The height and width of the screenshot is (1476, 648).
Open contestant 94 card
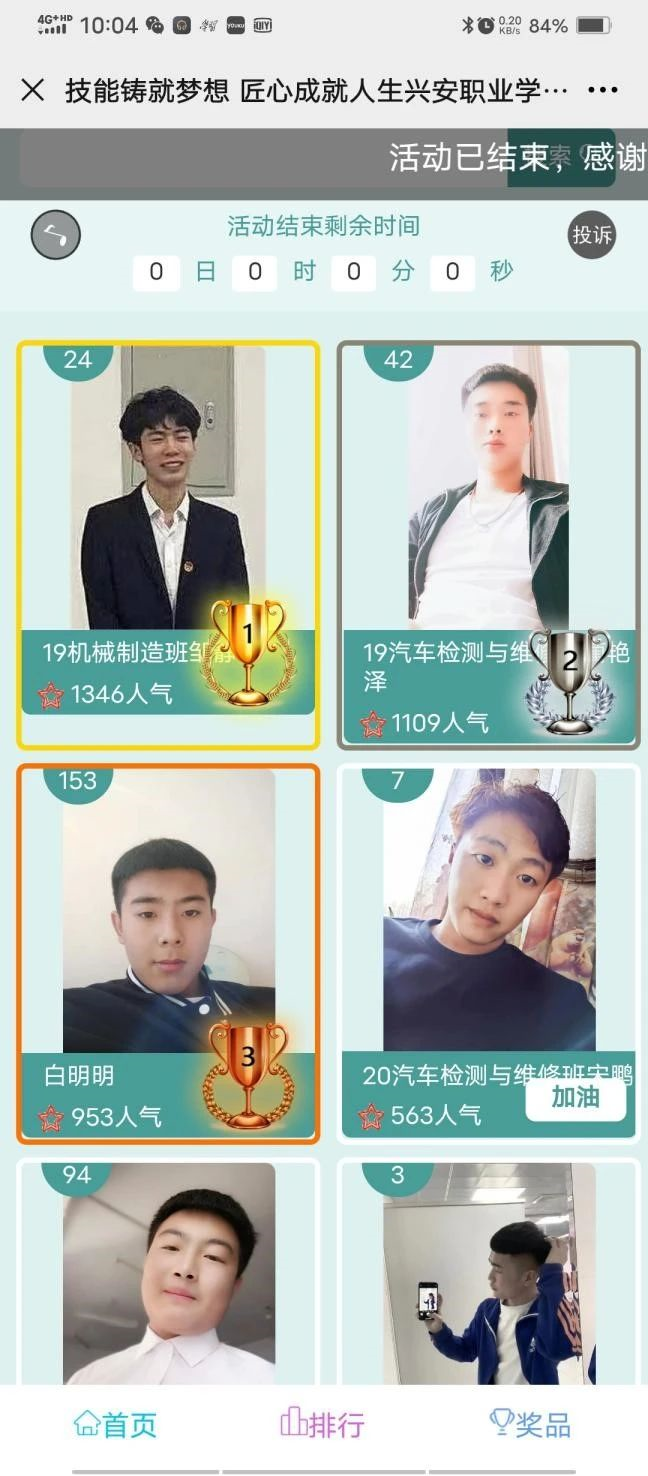point(167,1270)
